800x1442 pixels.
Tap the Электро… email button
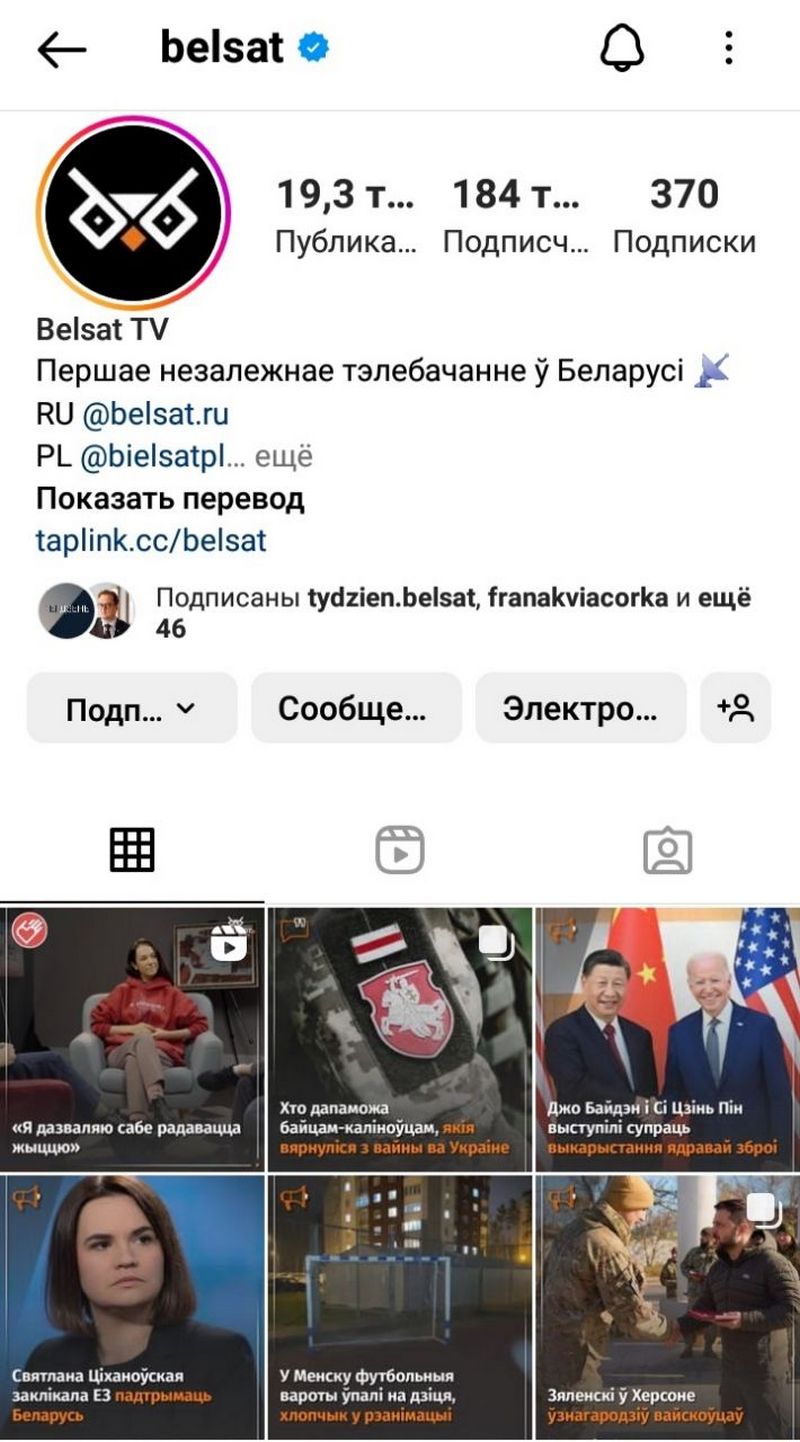pos(580,708)
